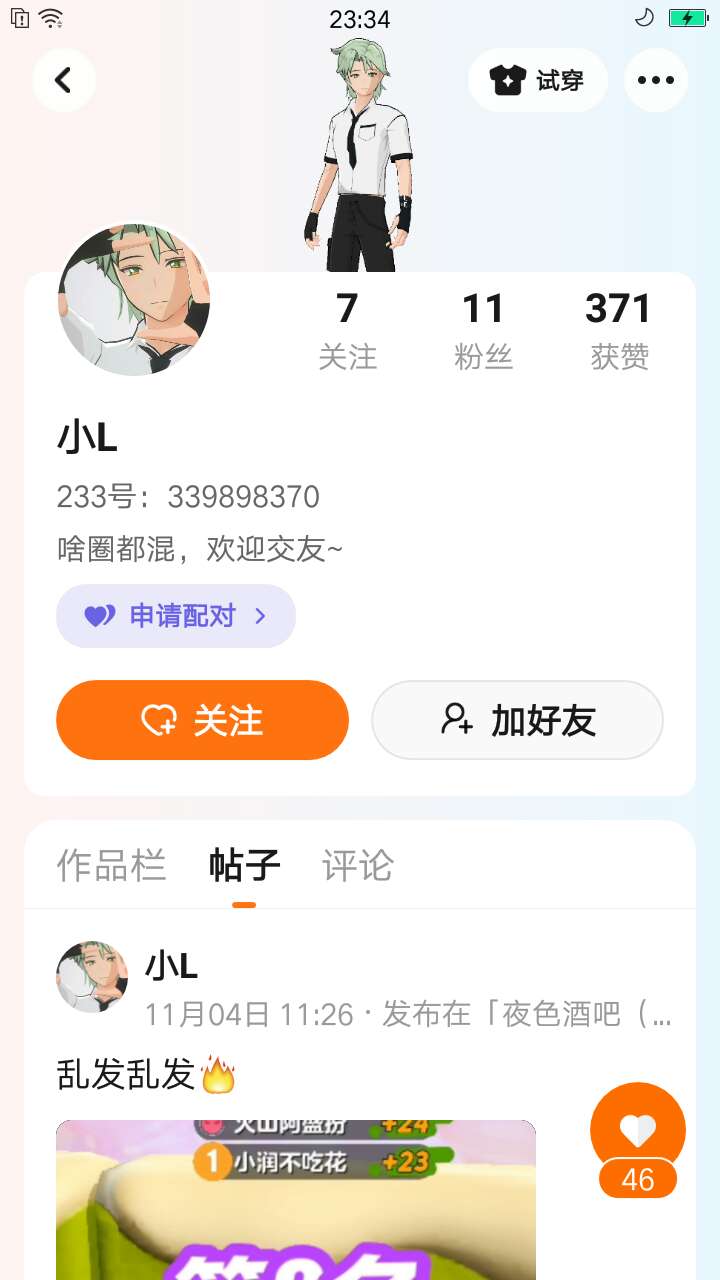Open the 乱发乱发 post image
Viewport: 720px width, 1280px height.
pos(296,1200)
